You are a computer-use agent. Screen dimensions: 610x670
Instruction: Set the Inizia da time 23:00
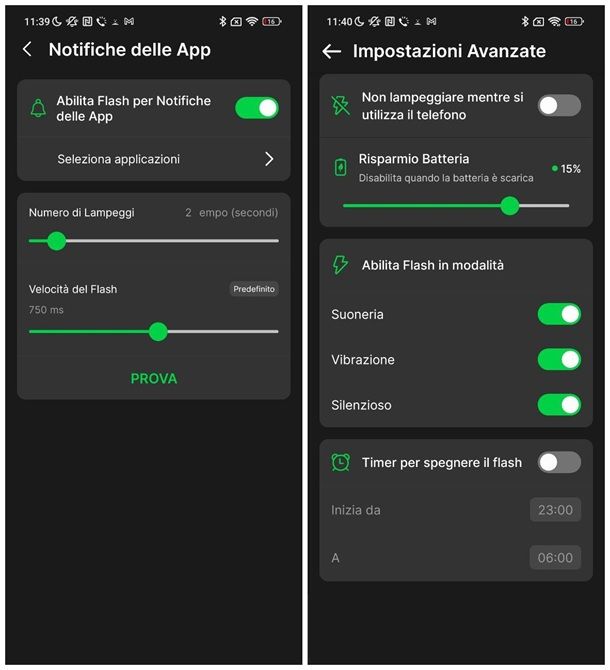point(555,510)
